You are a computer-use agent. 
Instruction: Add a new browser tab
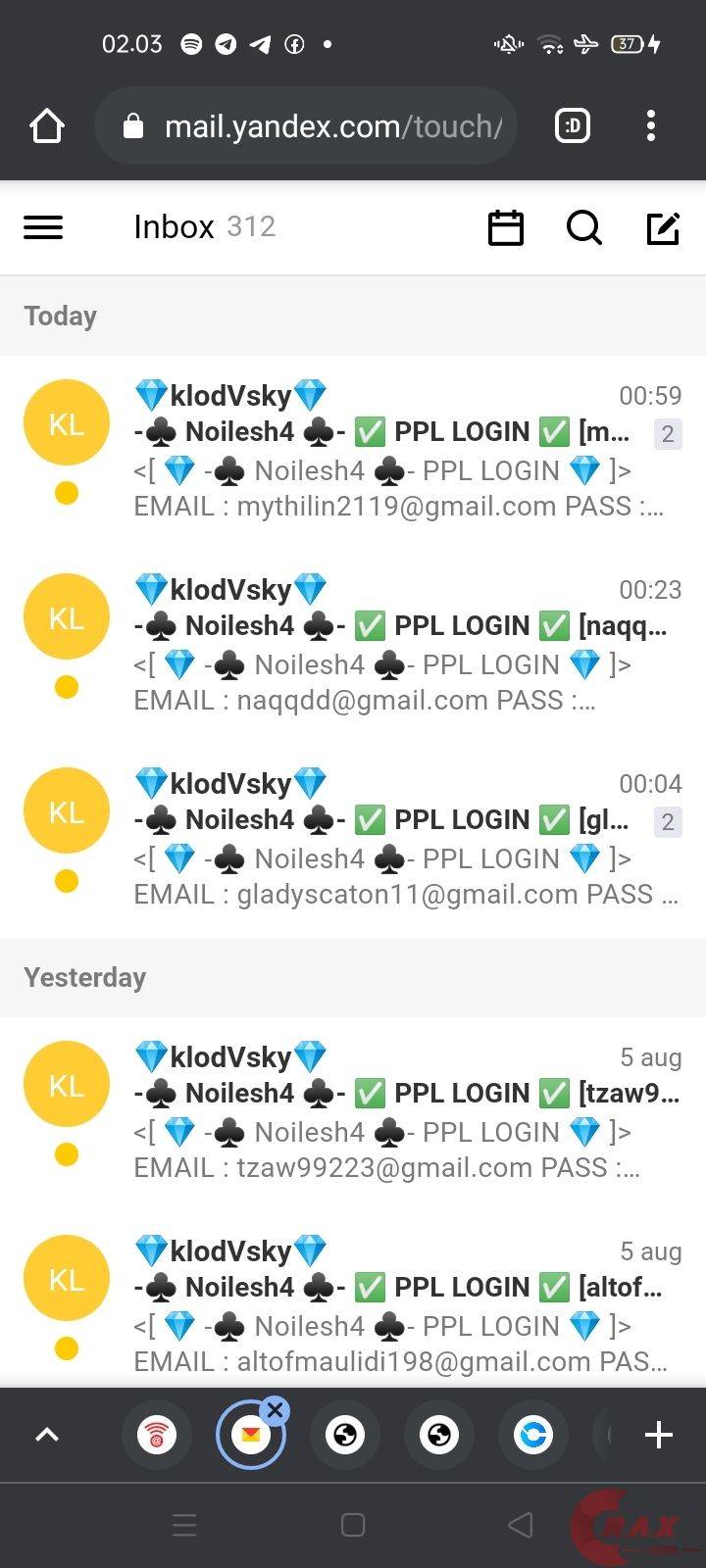(659, 1435)
